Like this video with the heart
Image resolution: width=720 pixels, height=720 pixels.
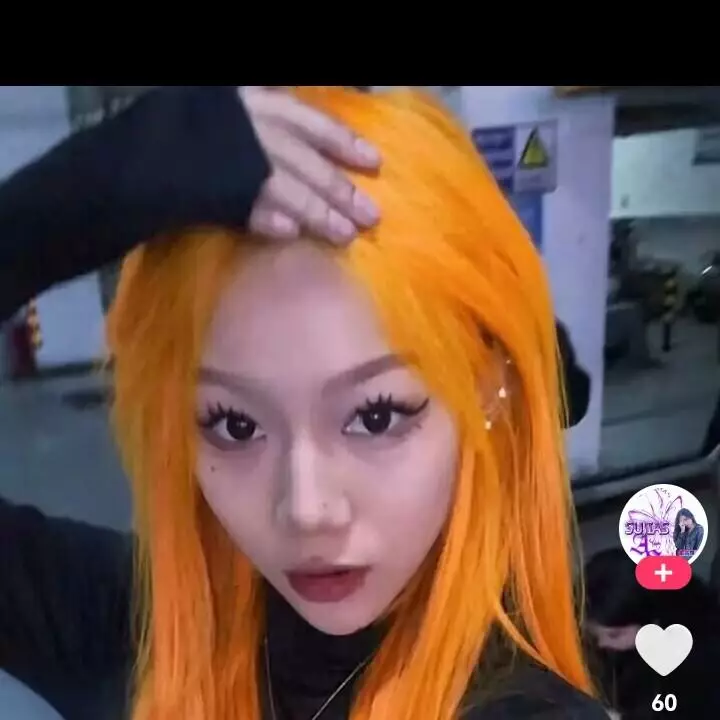[664, 650]
